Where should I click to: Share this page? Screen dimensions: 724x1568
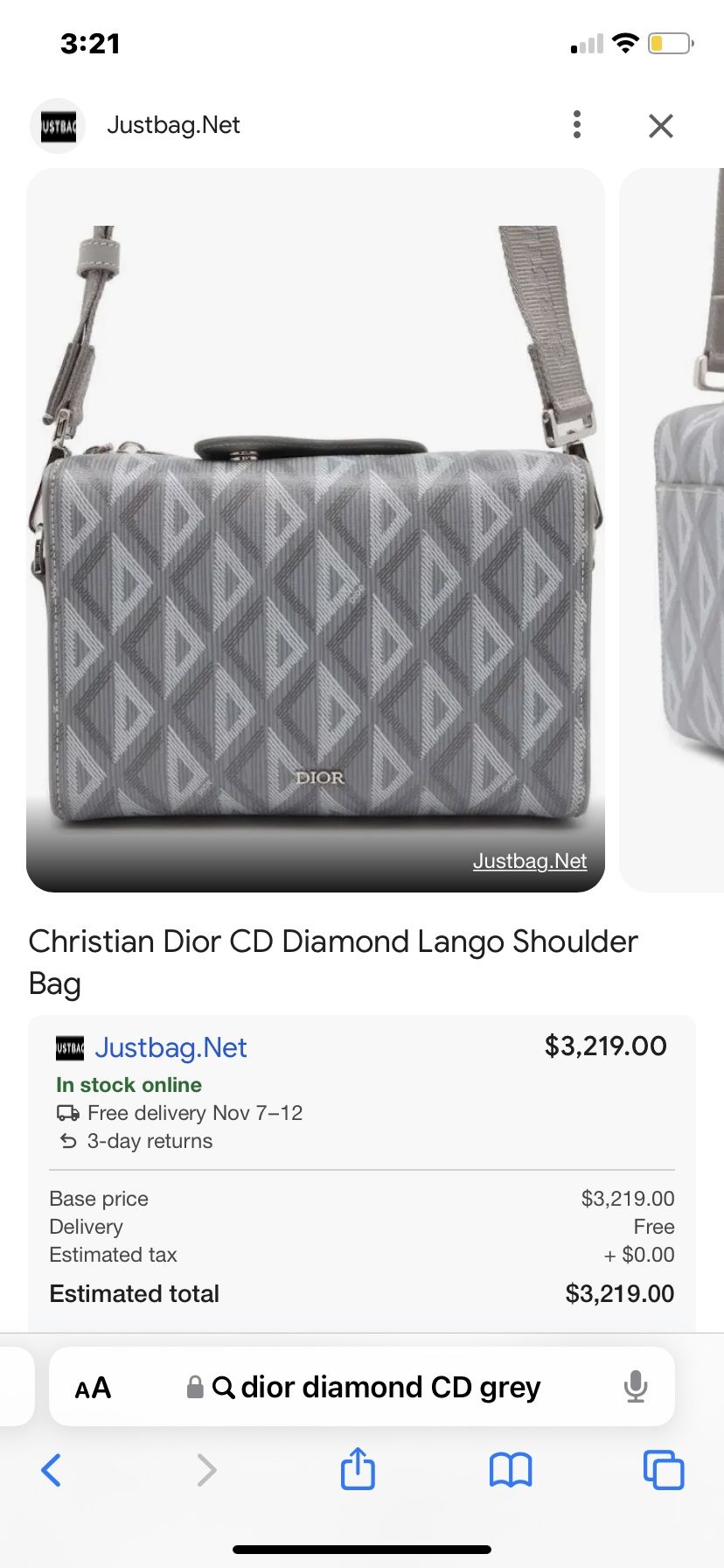point(358,1469)
